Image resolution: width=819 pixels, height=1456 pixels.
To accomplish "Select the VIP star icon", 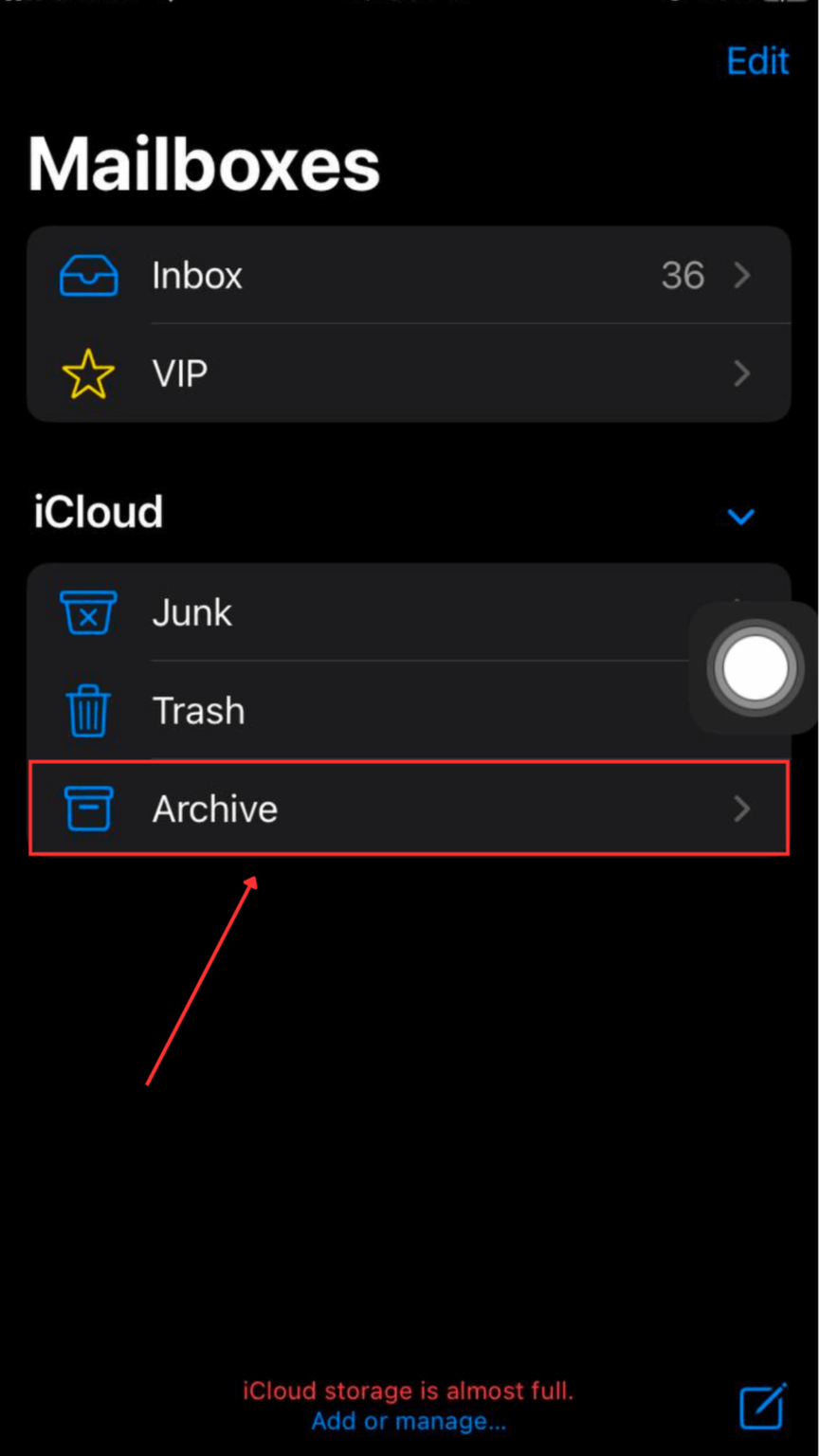I will pos(88,373).
